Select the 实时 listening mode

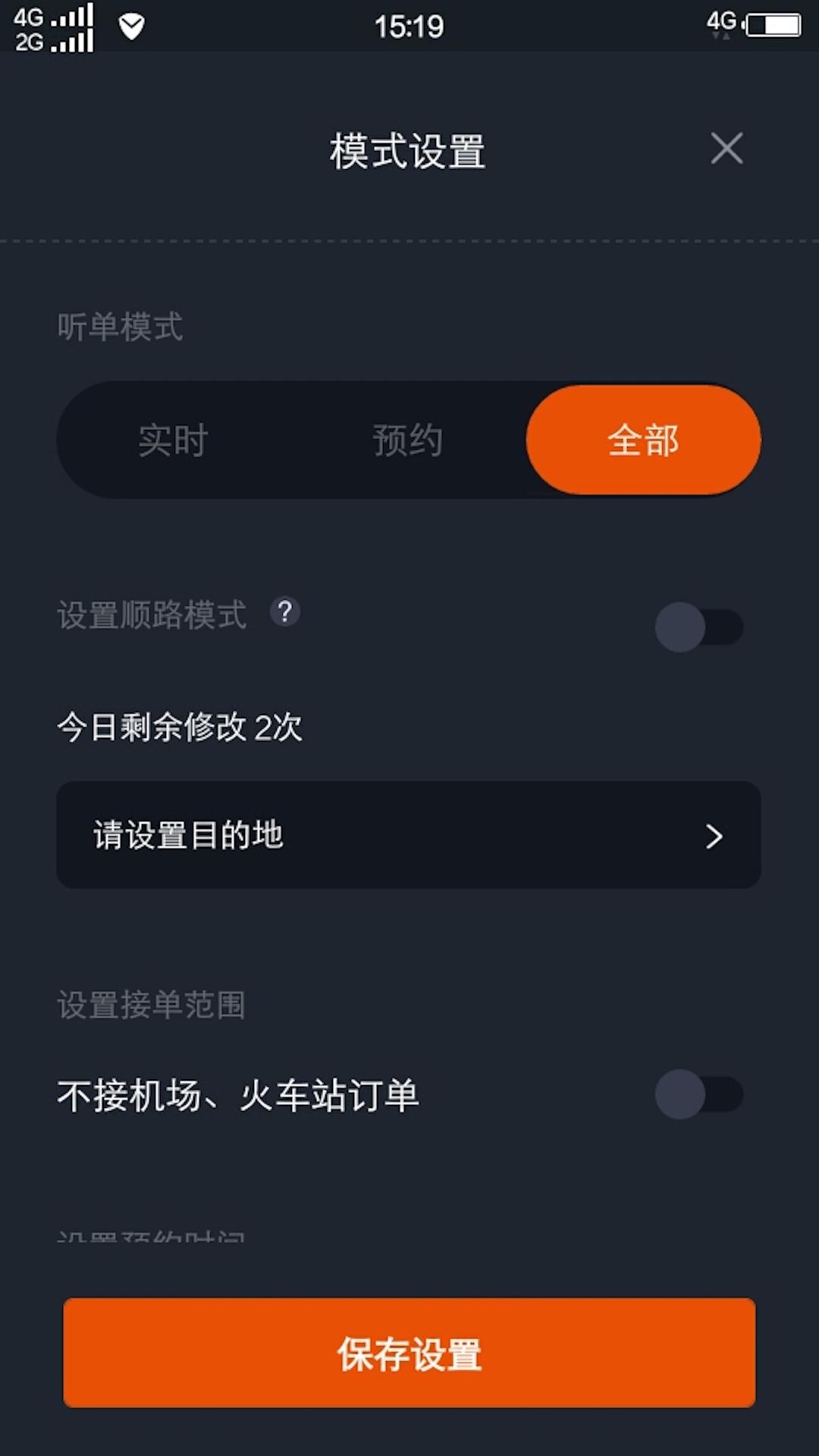pyautogui.click(x=171, y=440)
